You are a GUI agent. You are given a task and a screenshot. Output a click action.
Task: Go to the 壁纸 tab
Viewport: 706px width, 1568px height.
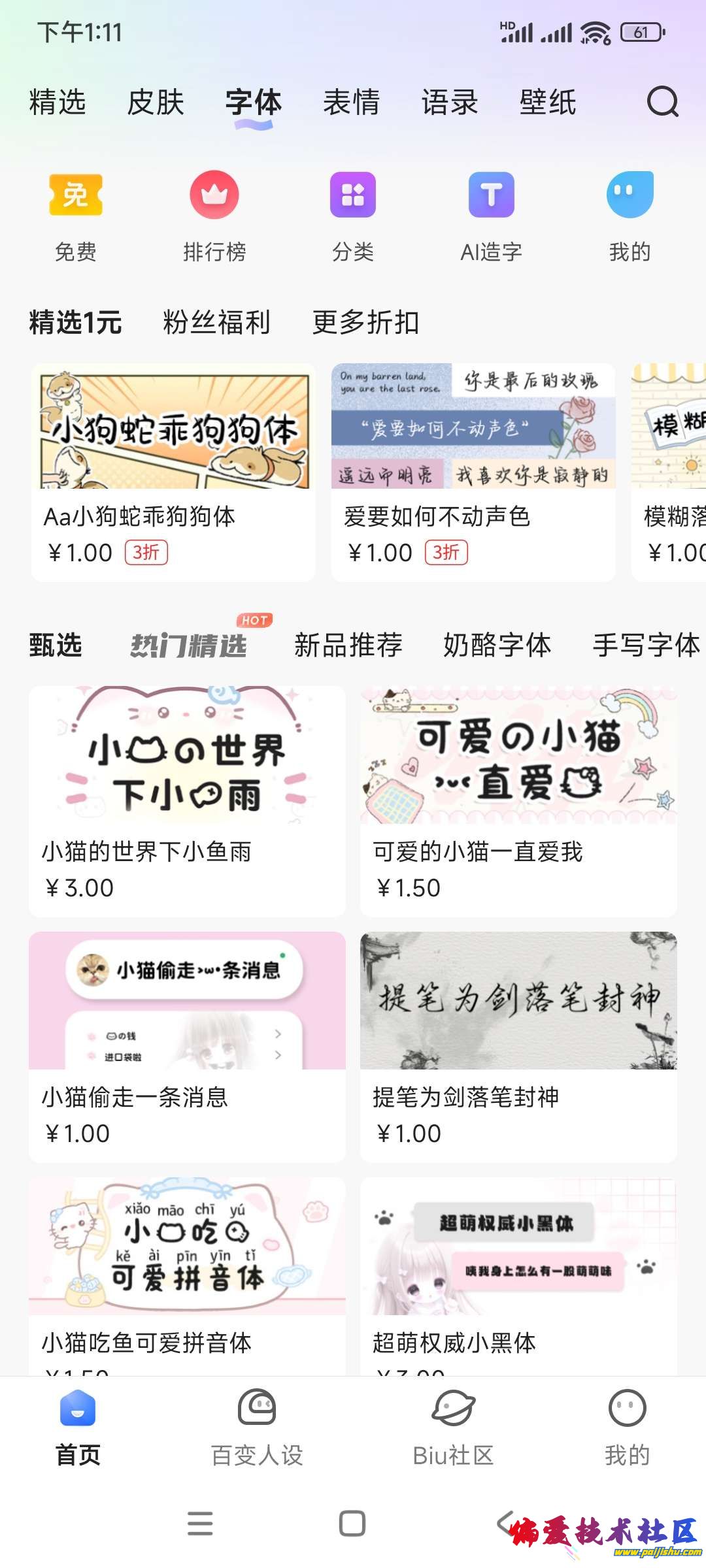[548, 103]
